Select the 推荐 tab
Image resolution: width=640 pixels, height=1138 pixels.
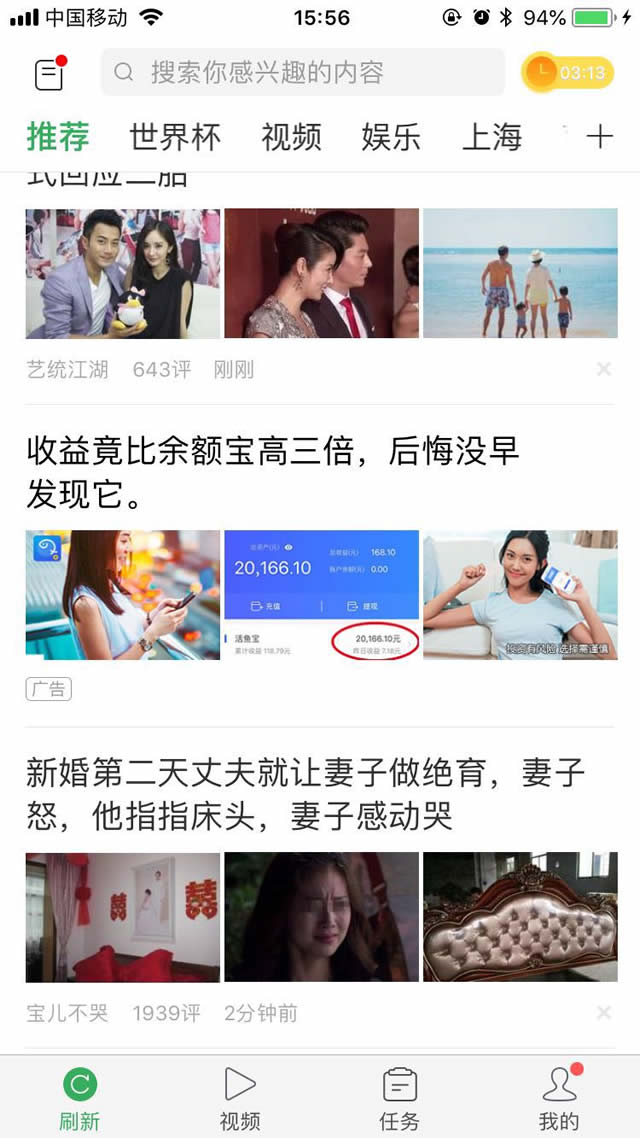click(58, 137)
